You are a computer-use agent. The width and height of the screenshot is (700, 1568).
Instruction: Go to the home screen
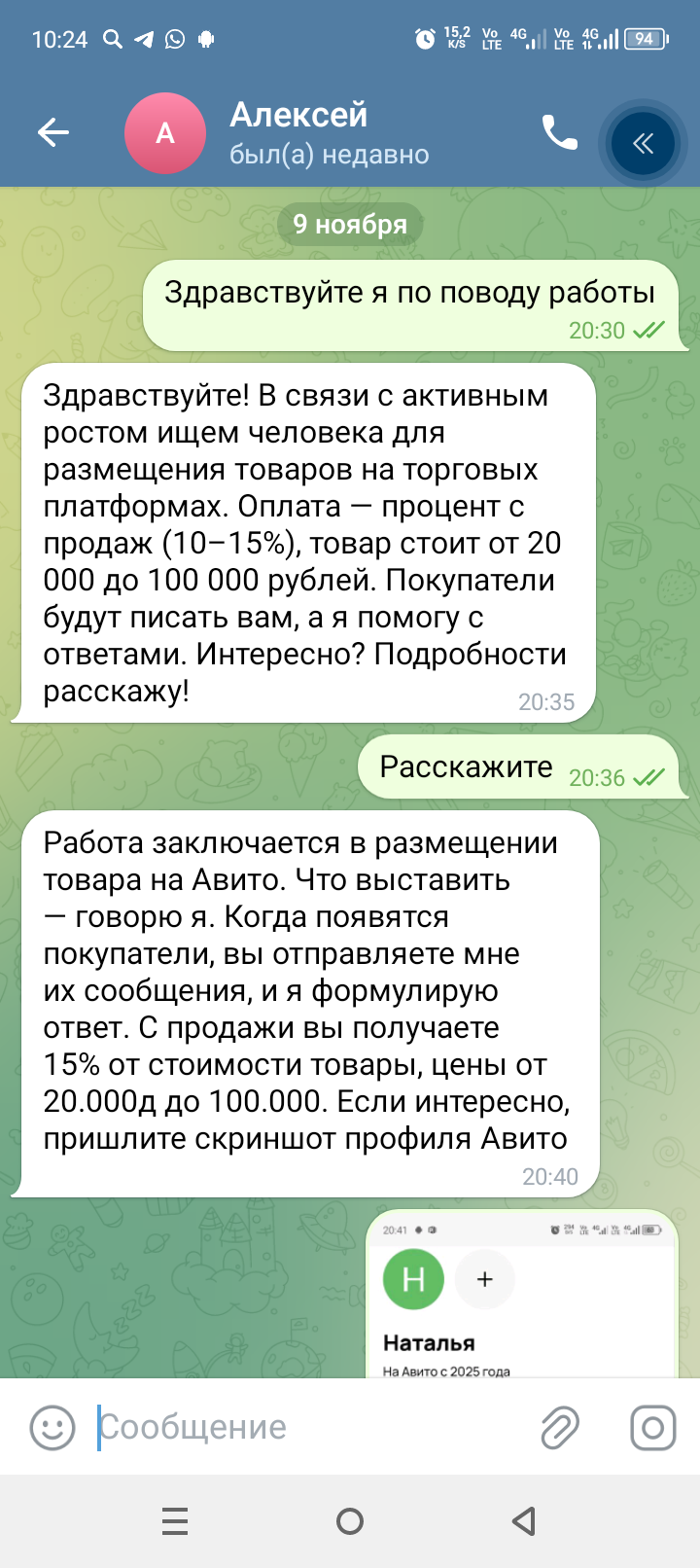[350, 1520]
